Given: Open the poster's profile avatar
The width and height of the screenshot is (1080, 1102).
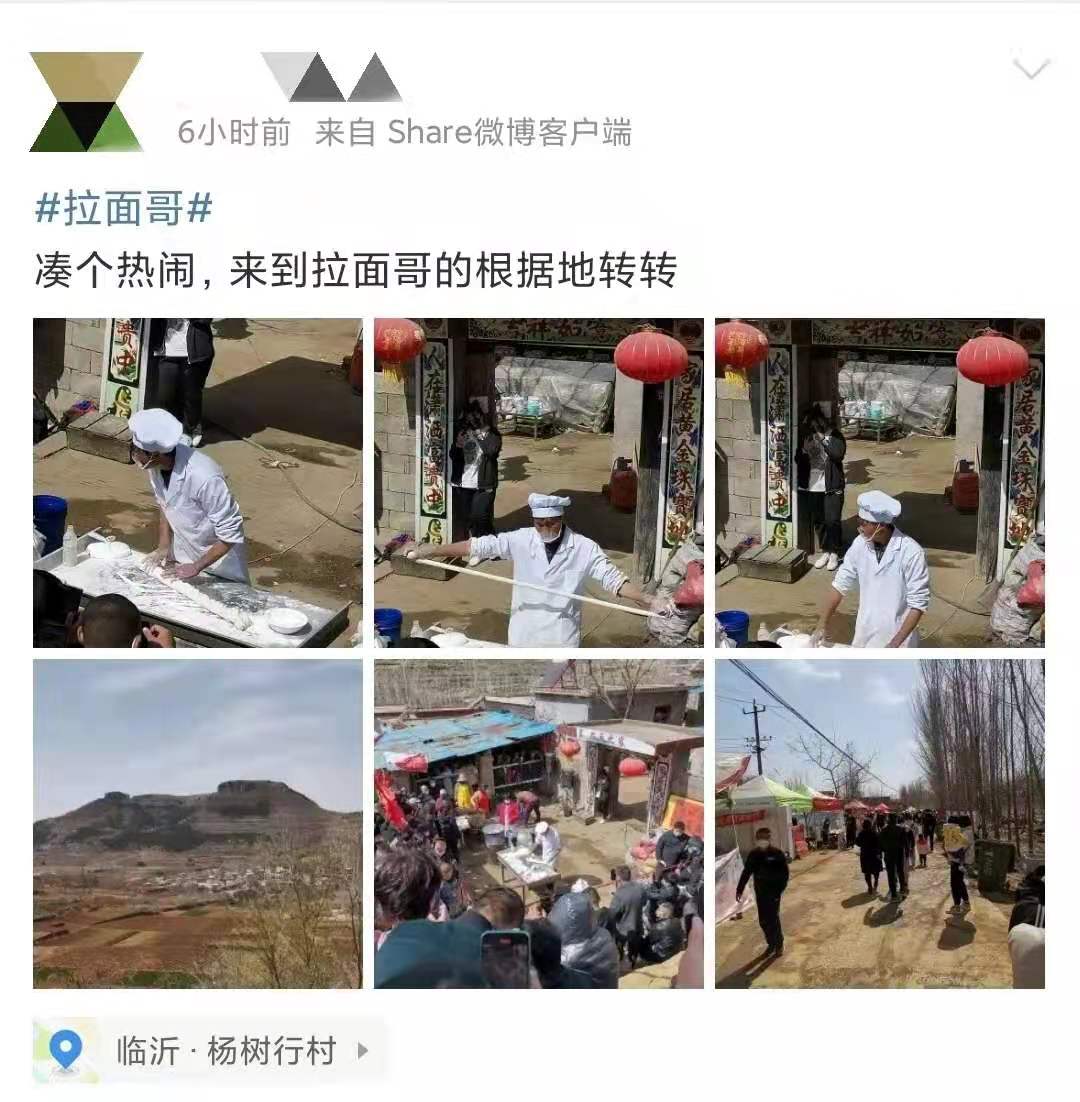Looking at the screenshot, I should [x=86, y=102].
